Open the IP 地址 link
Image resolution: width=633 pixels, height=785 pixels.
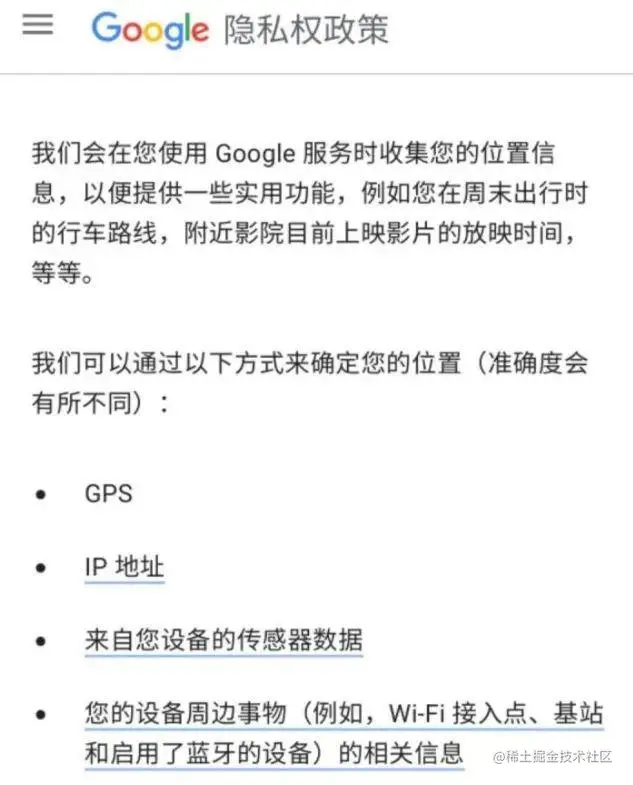124,567
